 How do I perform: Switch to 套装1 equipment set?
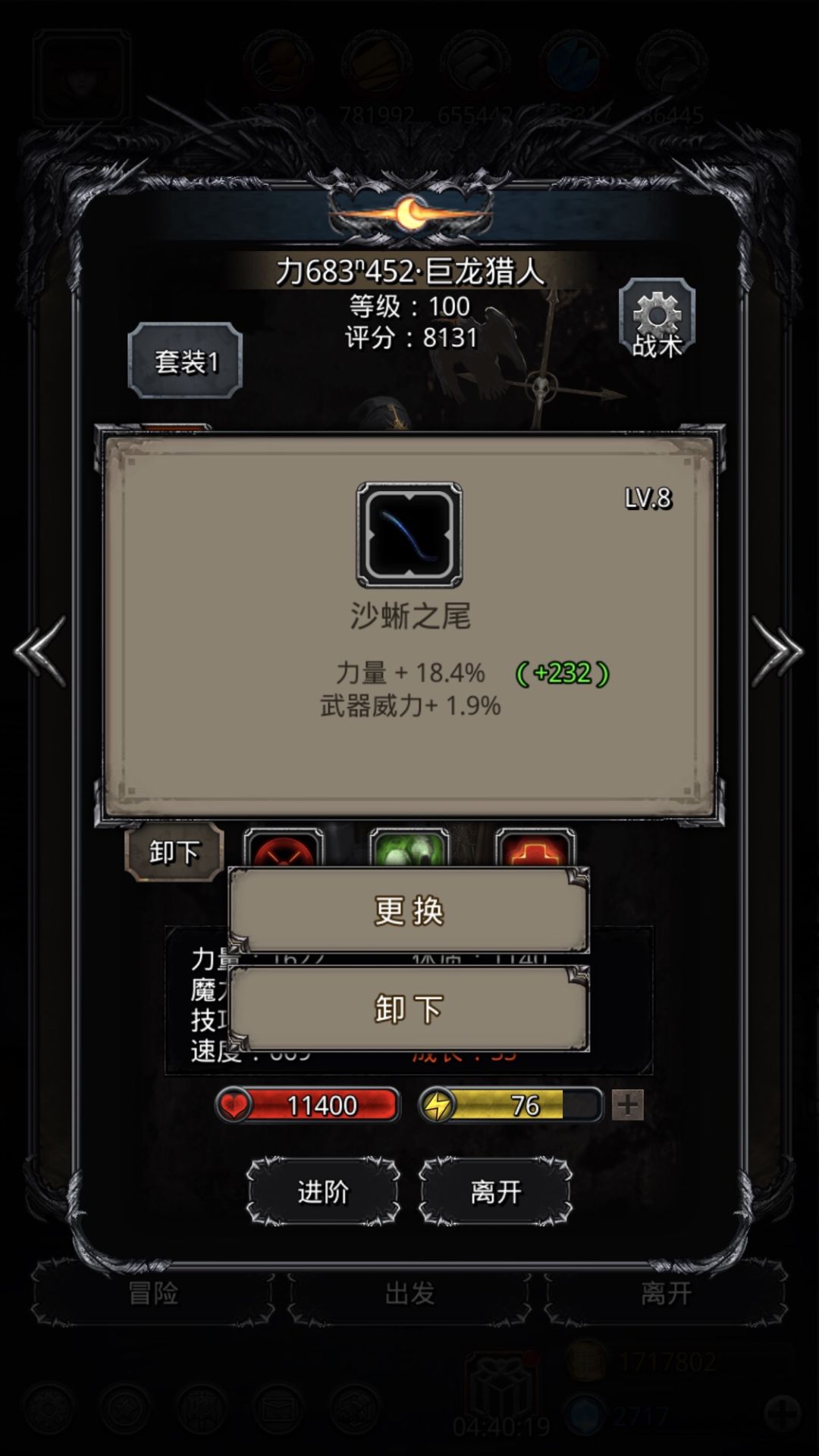click(x=186, y=359)
